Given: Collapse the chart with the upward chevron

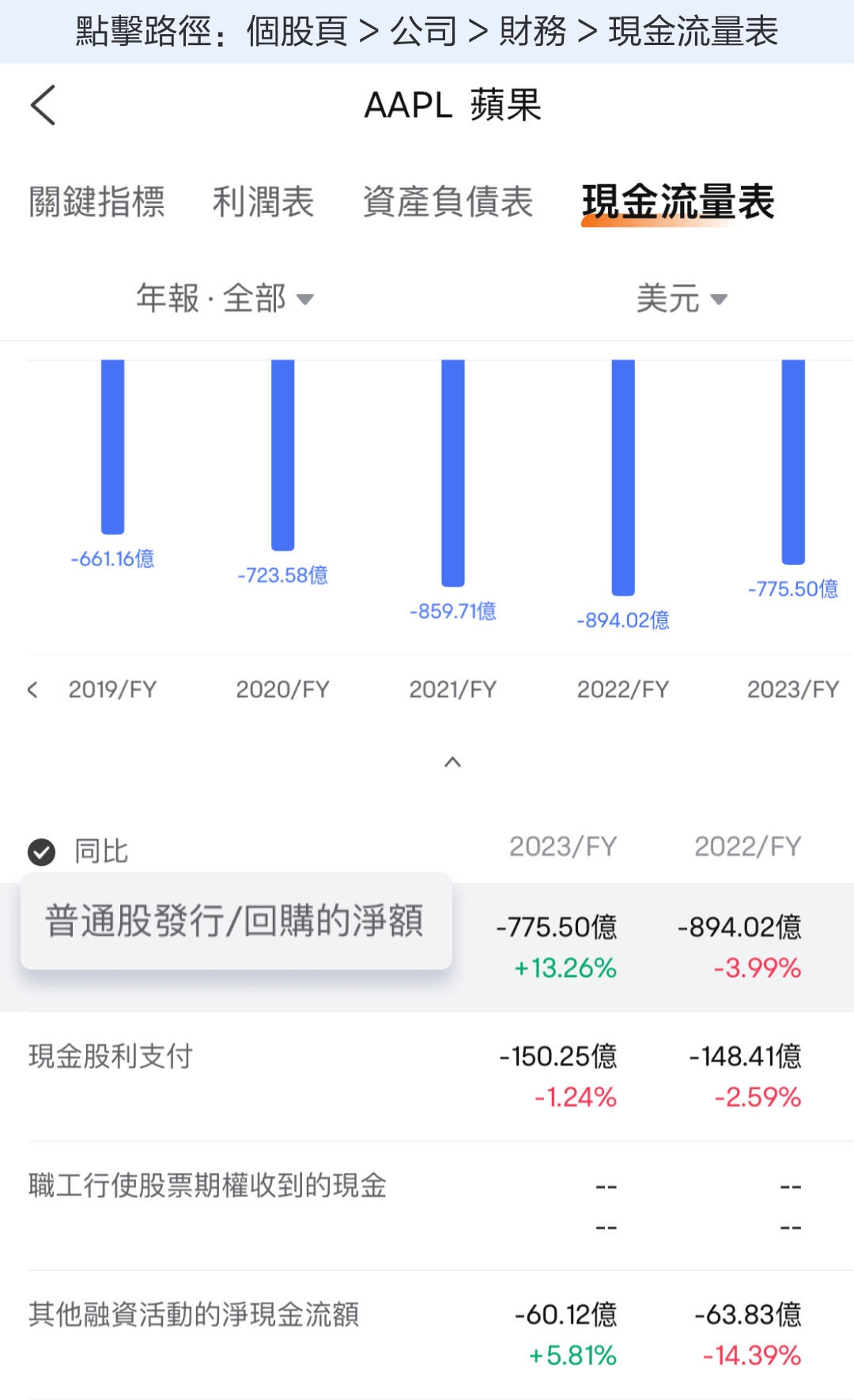Looking at the screenshot, I should 452,762.
